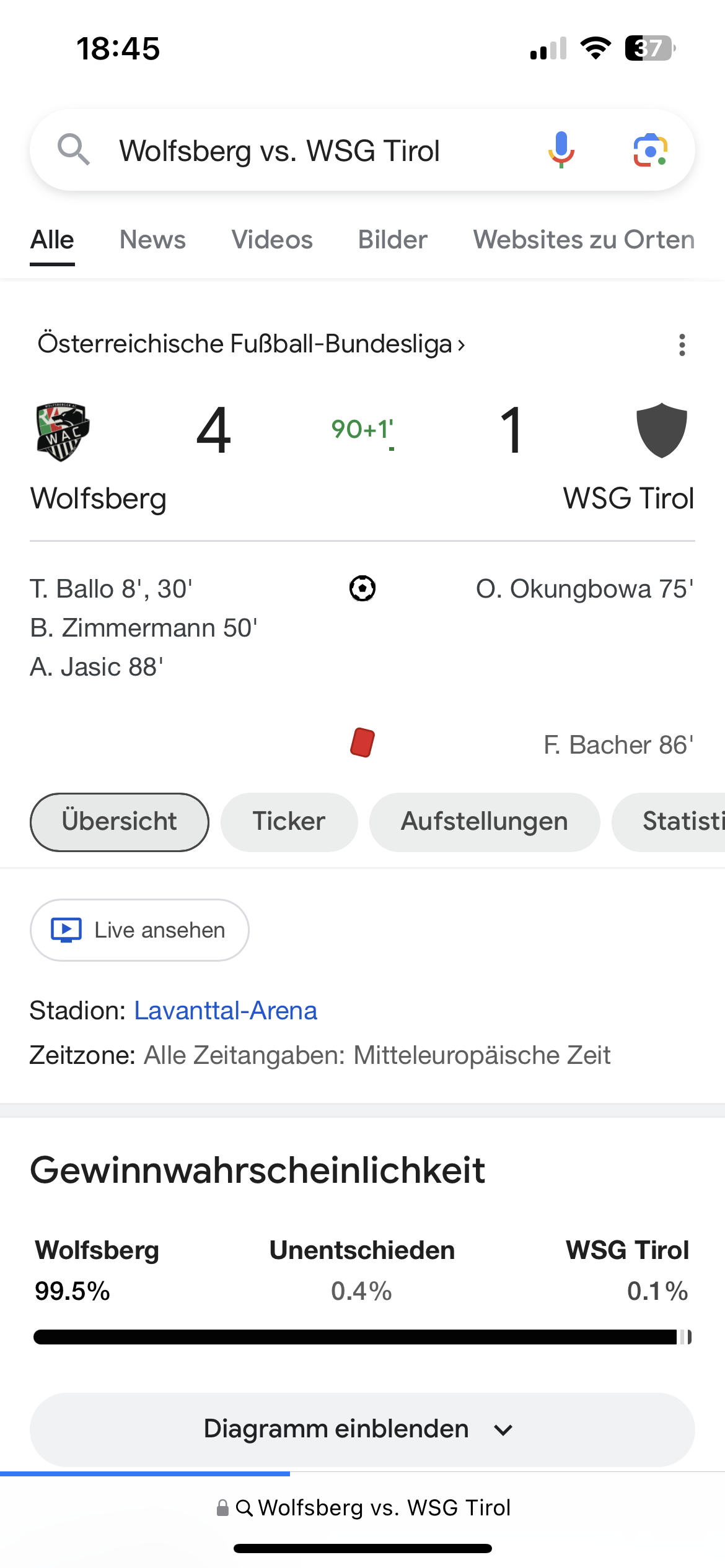Open Google Lens camera search
Viewport: 725px width, 1568px height.
(650, 150)
